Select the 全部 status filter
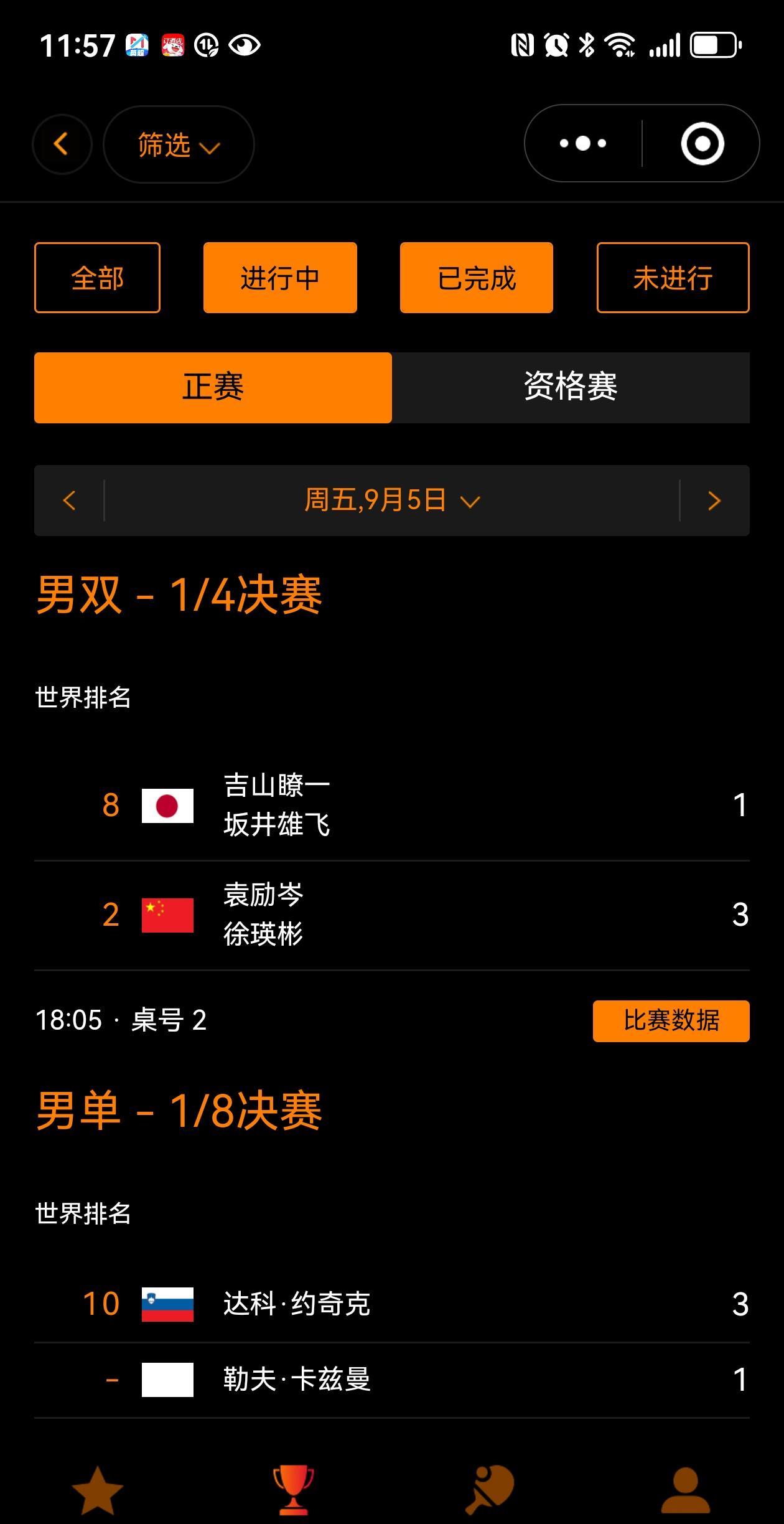Viewport: 784px width, 1524px height. coord(97,278)
